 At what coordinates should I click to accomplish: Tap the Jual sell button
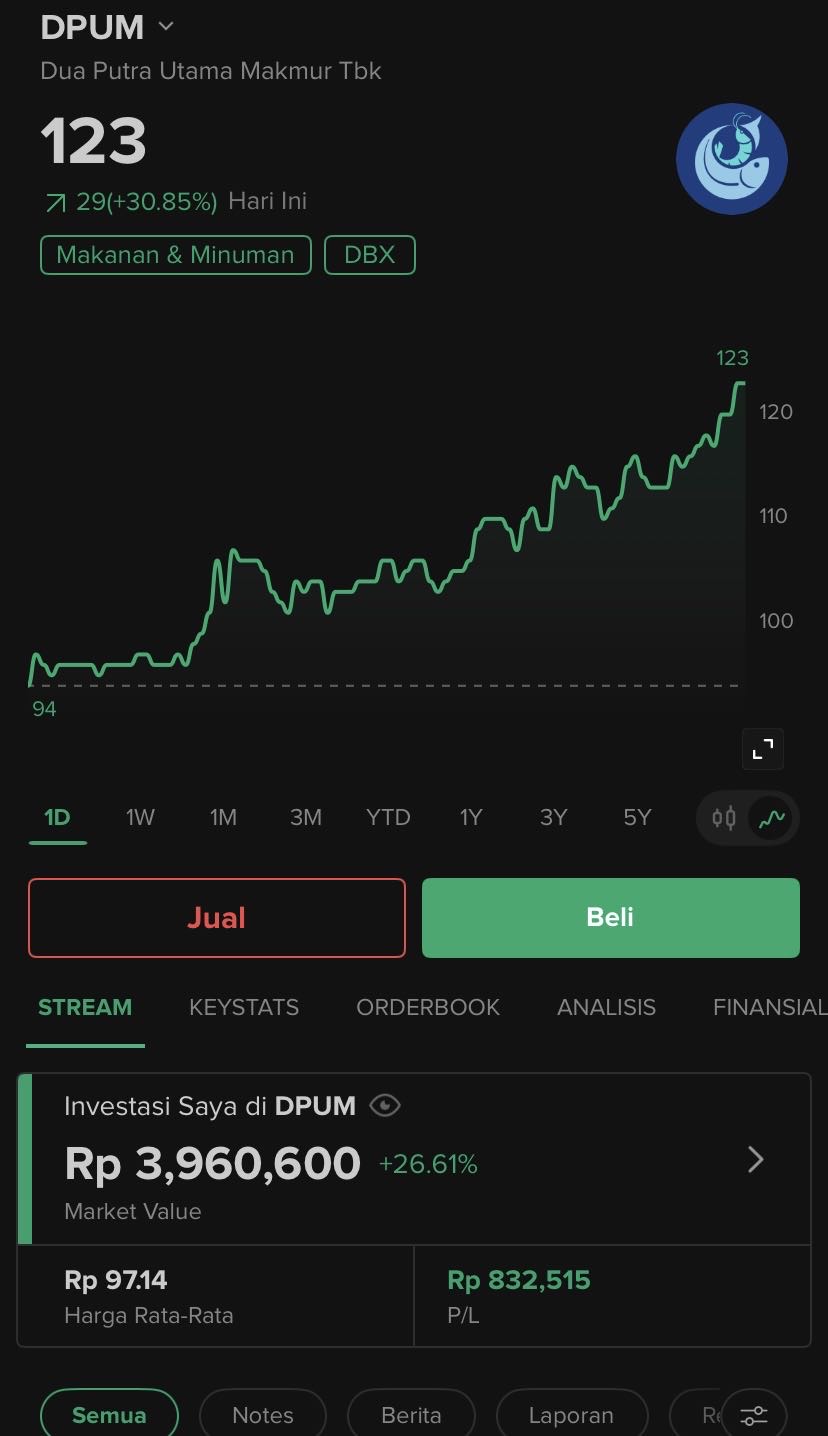pos(216,918)
